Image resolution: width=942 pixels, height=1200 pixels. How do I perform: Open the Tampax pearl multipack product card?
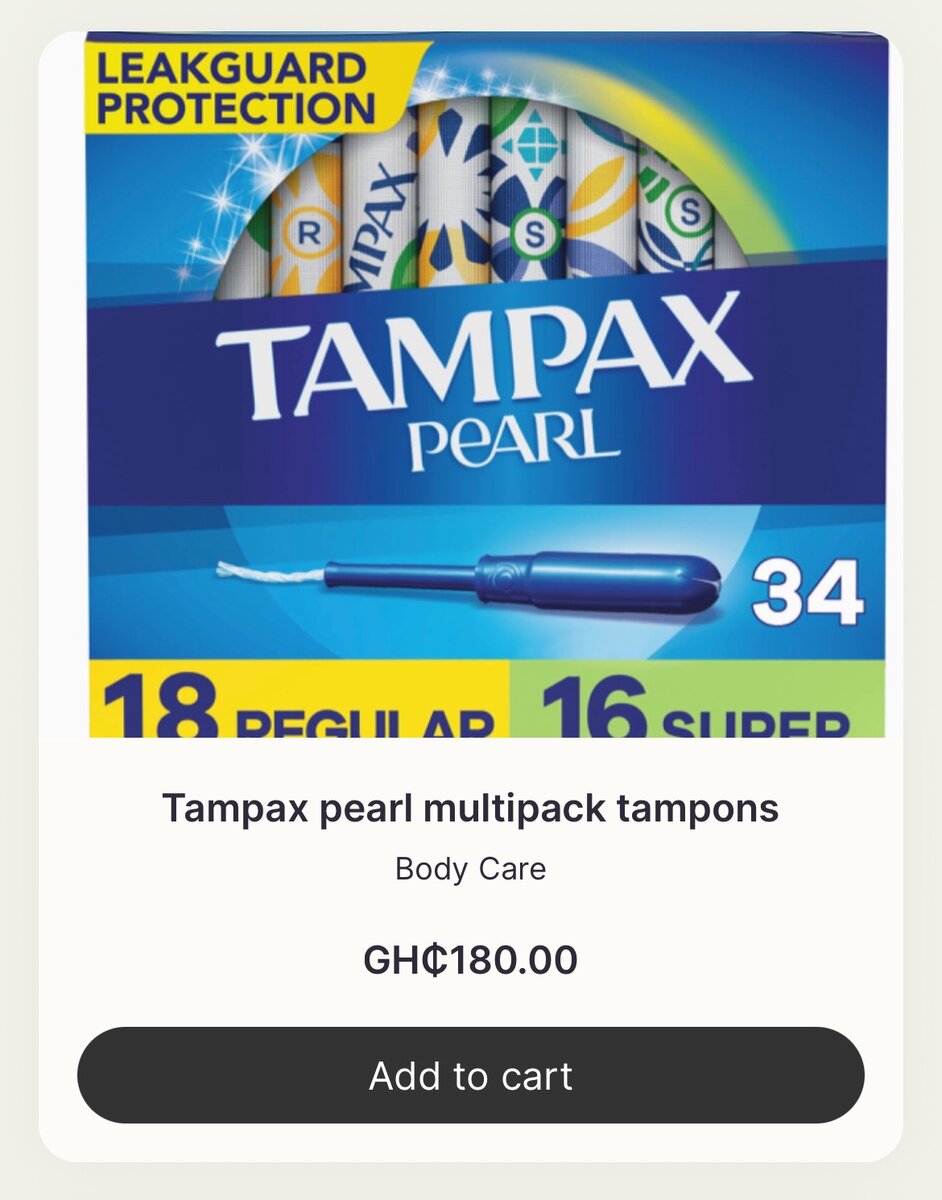point(470,808)
